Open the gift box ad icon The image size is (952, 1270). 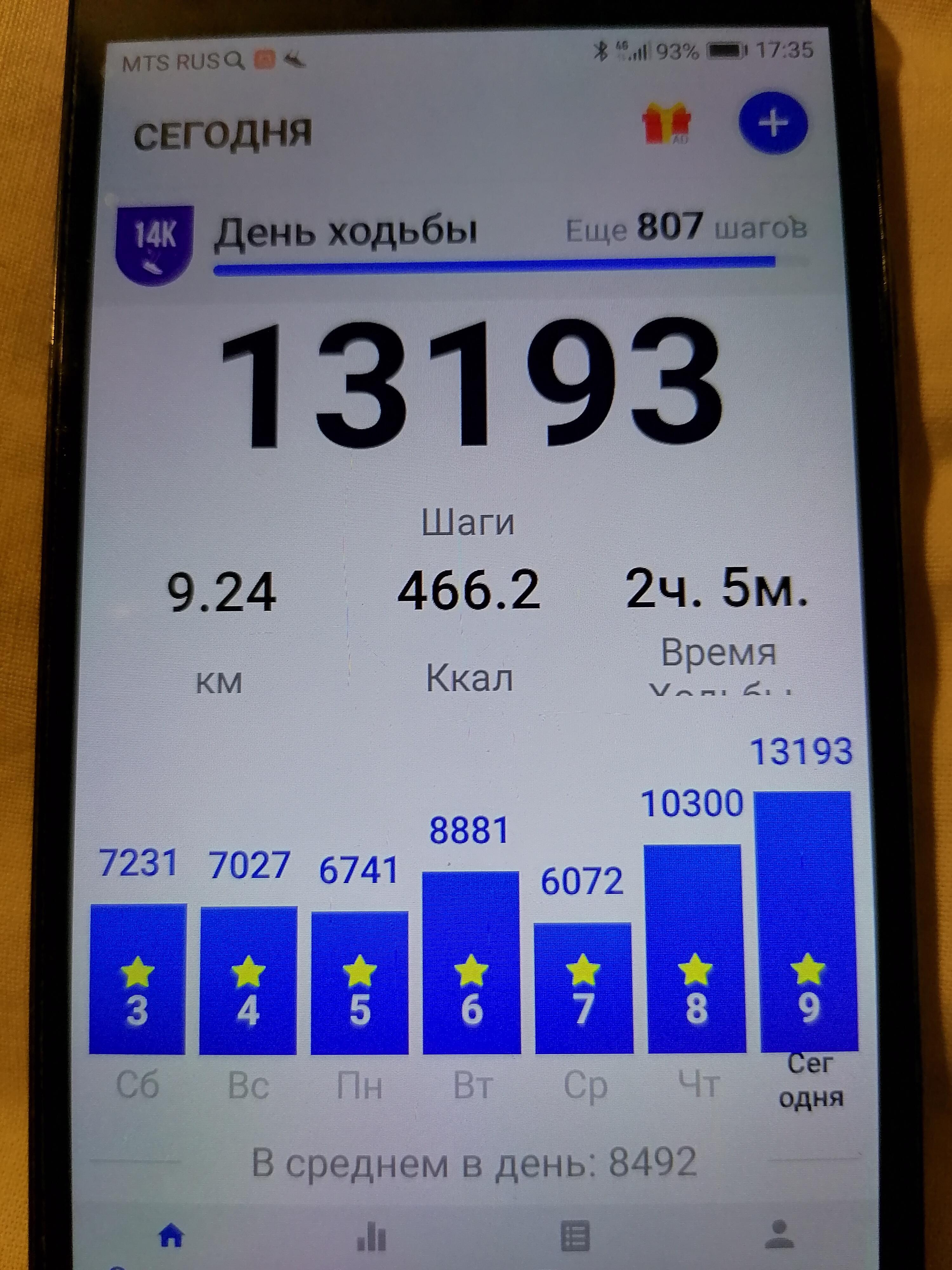666,122
